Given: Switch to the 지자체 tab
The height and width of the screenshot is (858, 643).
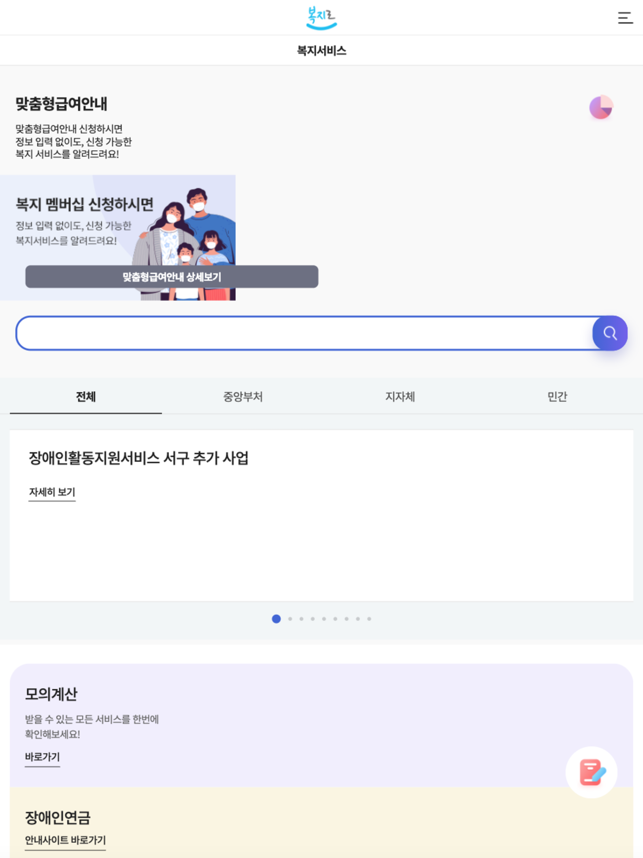Looking at the screenshot, I should (x=400, y=397).
